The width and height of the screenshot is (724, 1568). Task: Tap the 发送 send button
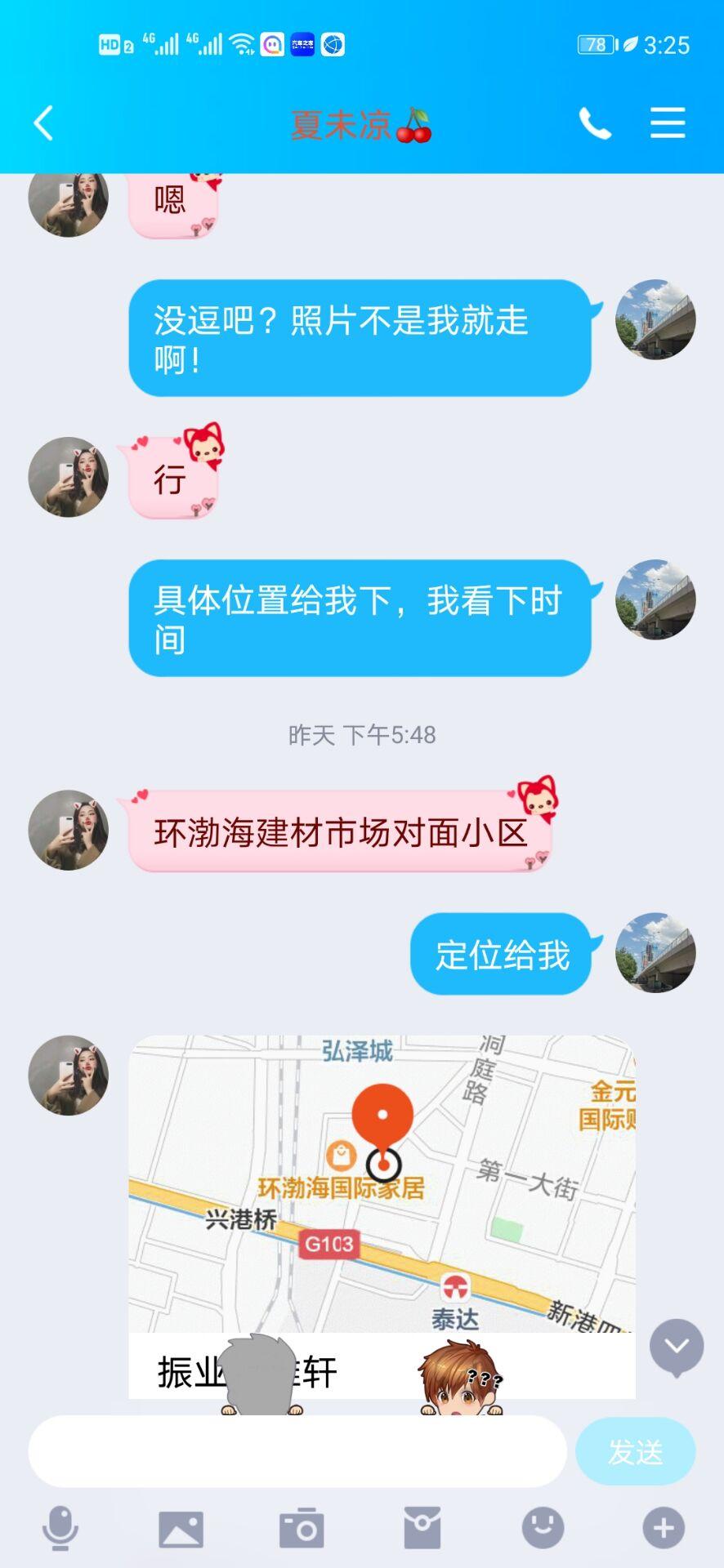(635, 1451)
